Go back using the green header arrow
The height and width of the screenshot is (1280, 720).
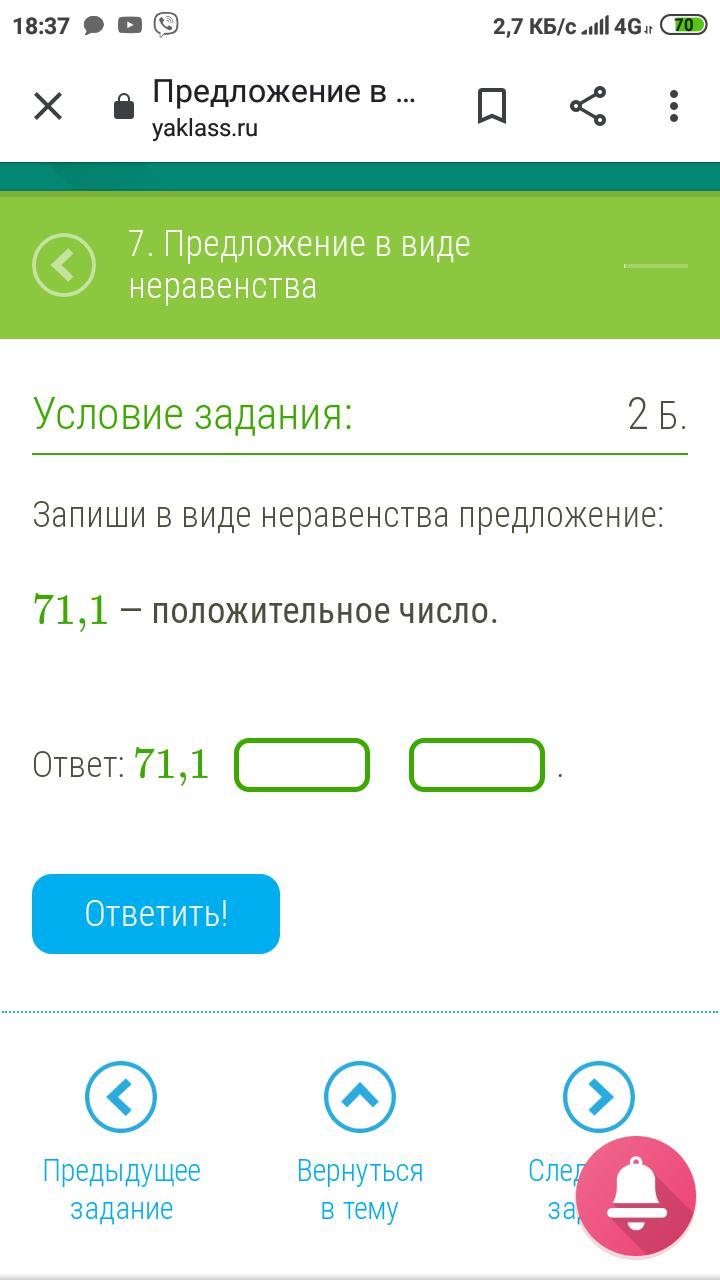64,266
